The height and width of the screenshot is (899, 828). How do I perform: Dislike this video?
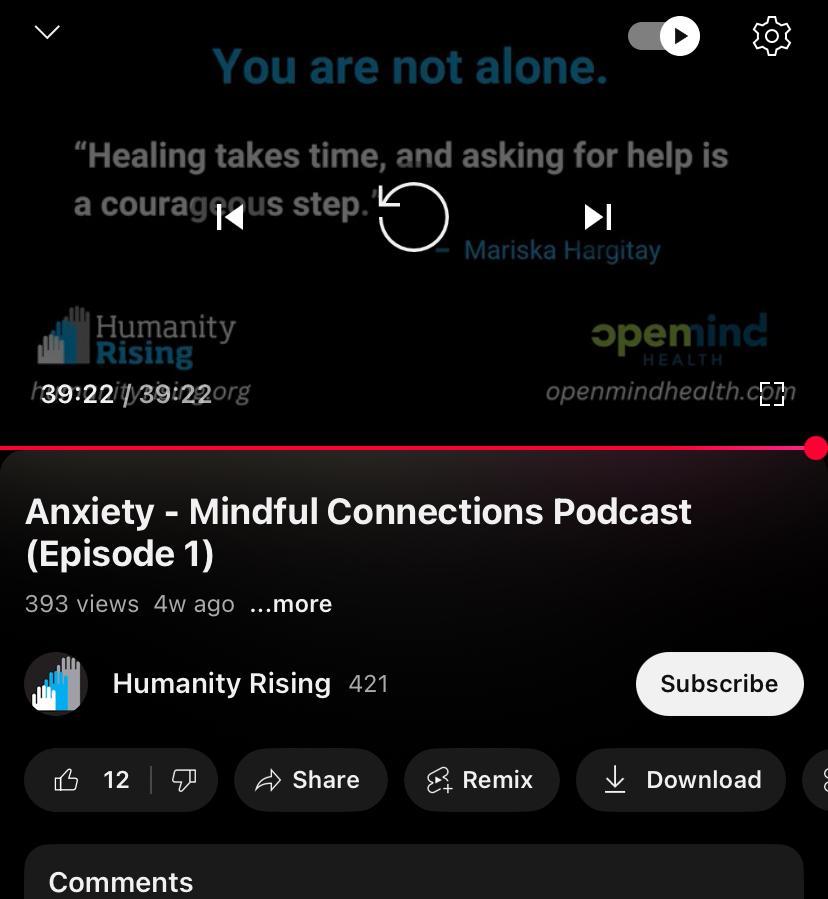tap(184, 780)
